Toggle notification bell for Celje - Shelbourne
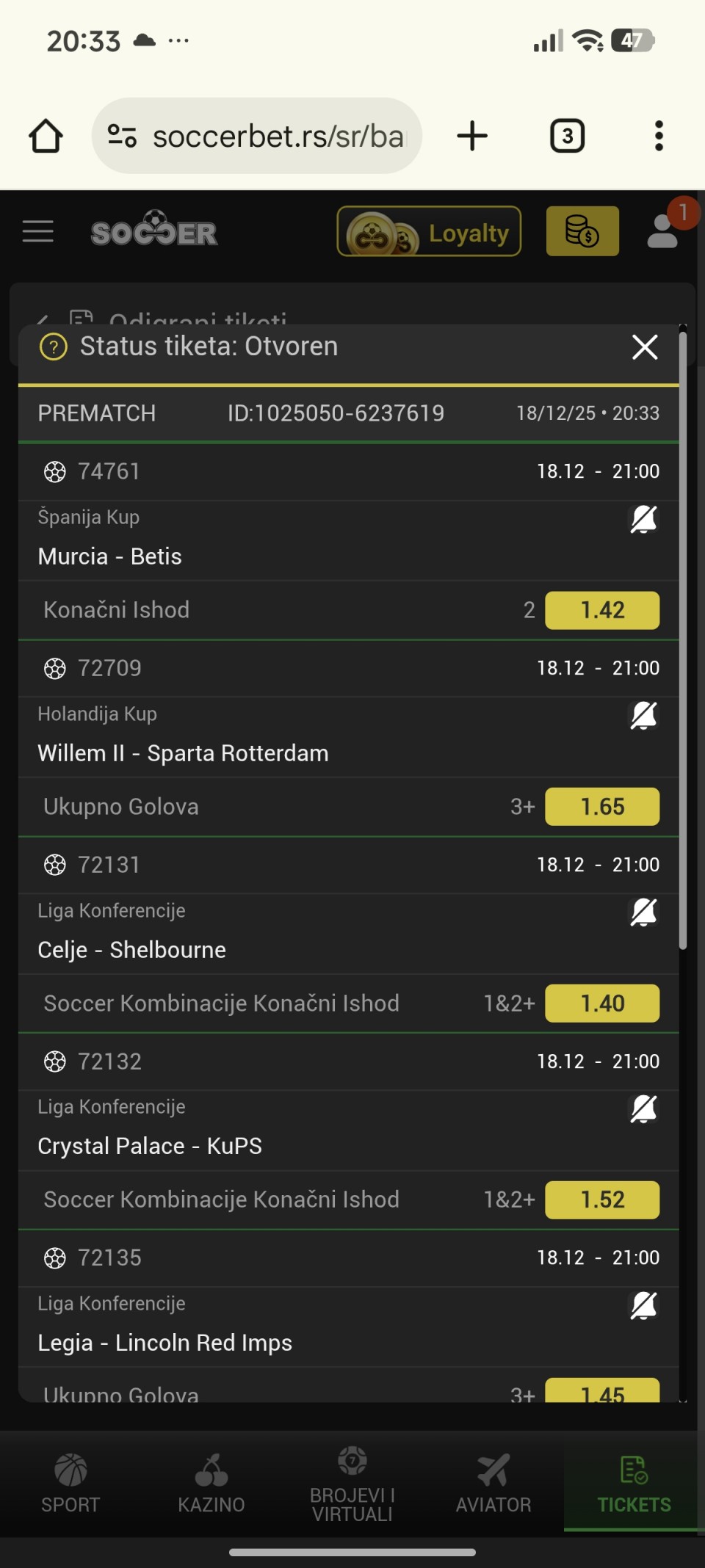The image size is (705, 1568). [x=643, y=912]
